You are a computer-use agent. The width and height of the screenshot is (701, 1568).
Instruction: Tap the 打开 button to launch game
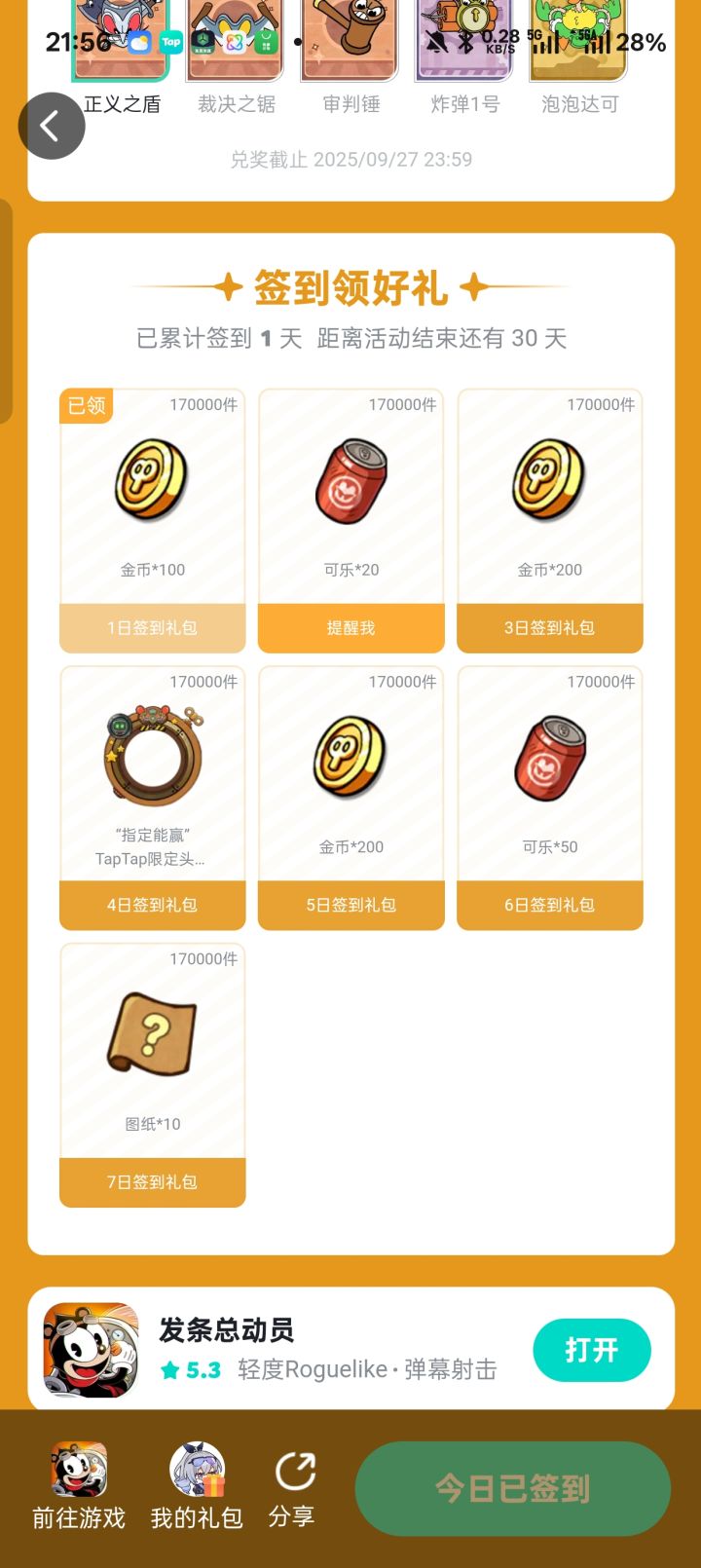coord(591,1350)
